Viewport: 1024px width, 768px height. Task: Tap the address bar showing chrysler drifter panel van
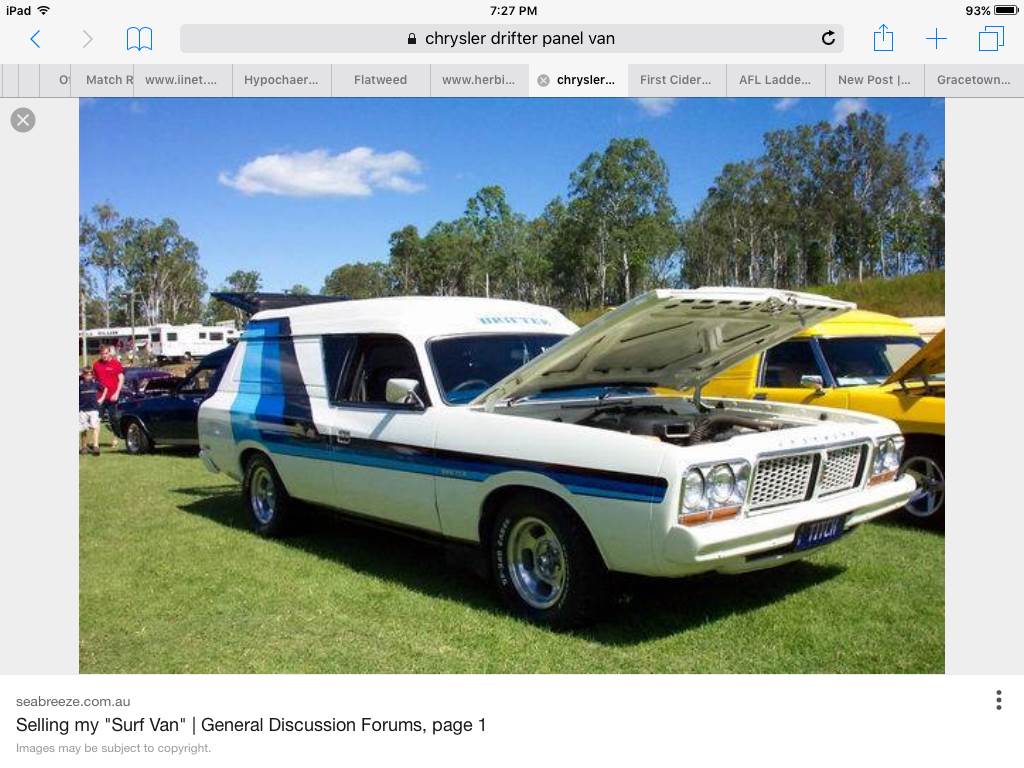[x=510, y=39]
